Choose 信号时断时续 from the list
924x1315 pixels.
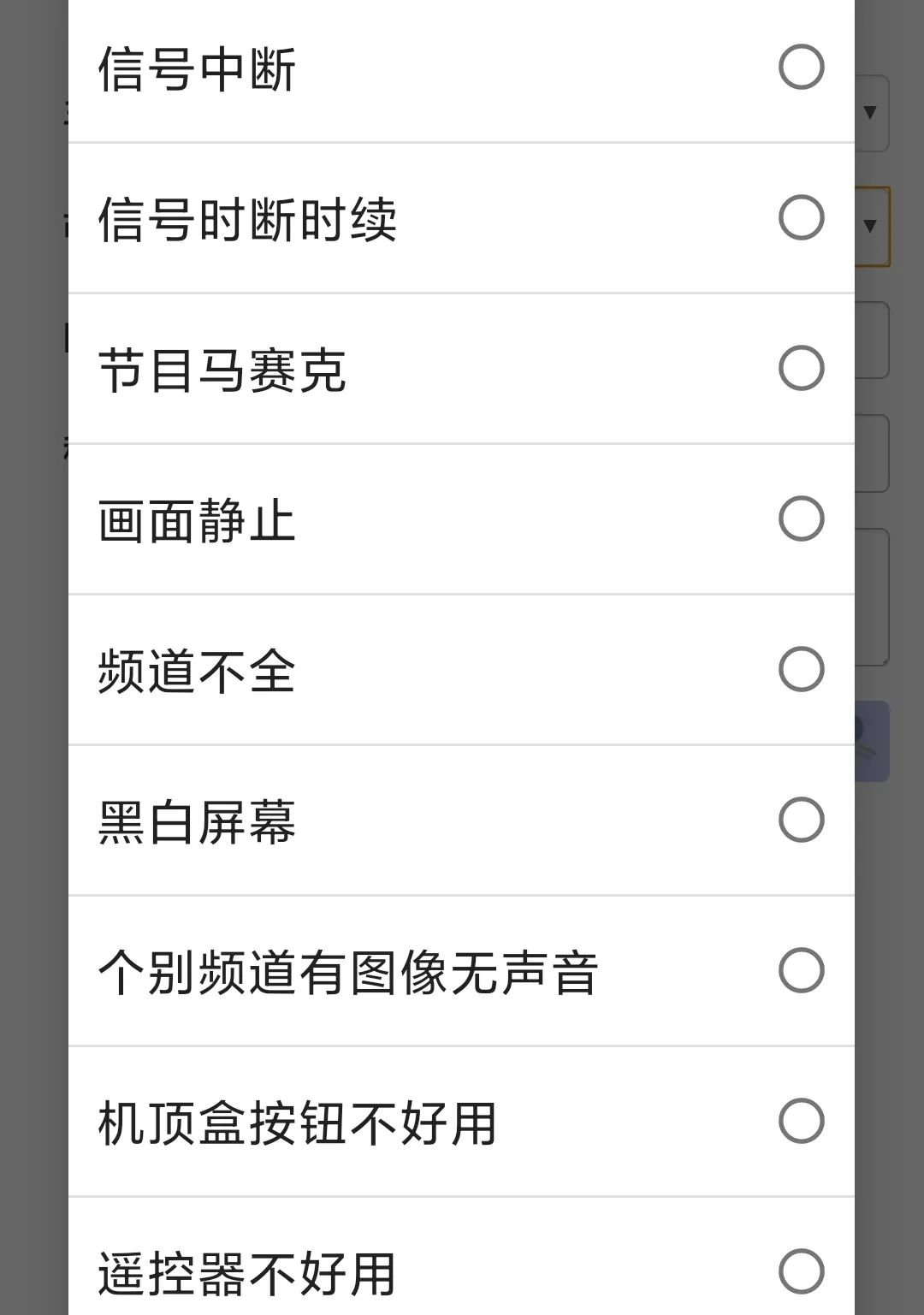point(801,218)
